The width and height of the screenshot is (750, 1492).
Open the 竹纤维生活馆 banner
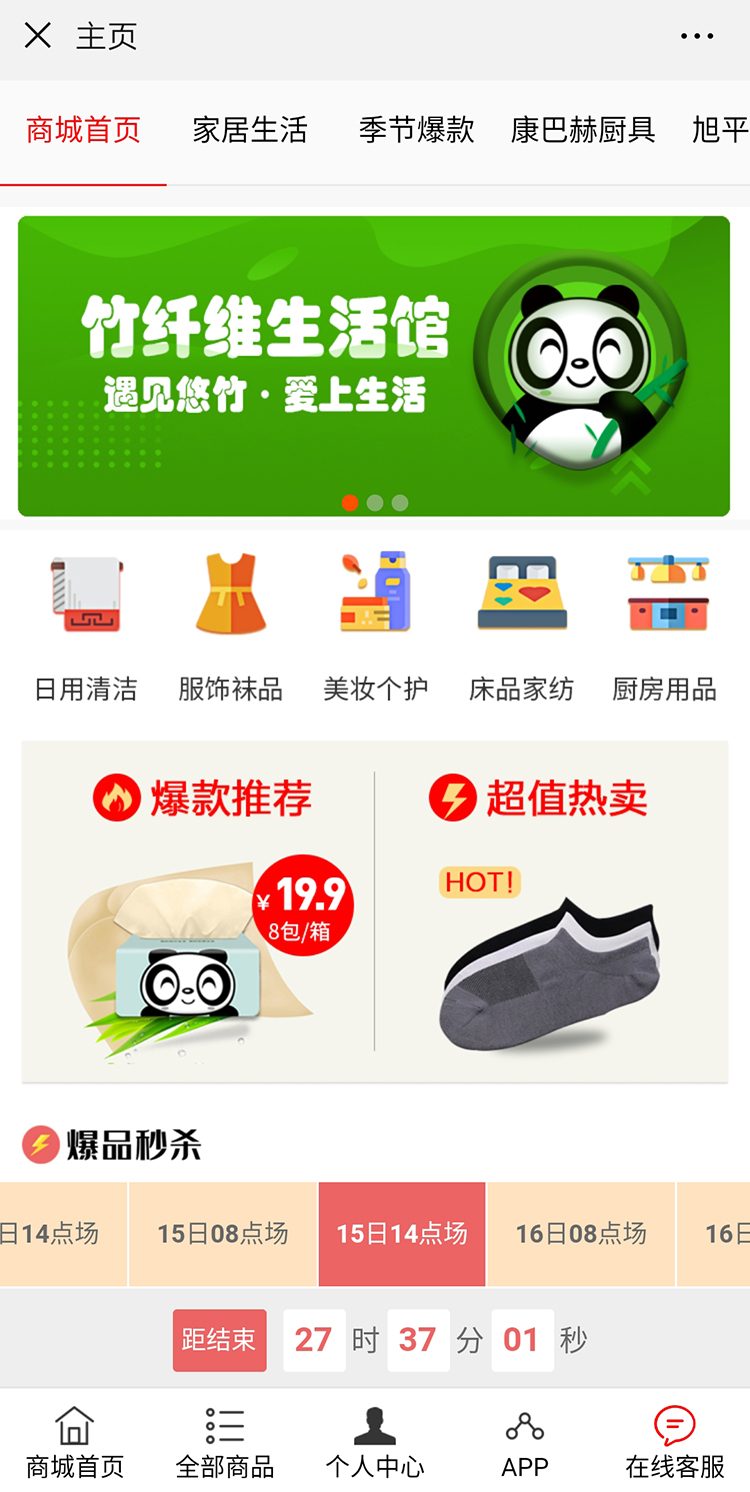[x=374, y=366]
